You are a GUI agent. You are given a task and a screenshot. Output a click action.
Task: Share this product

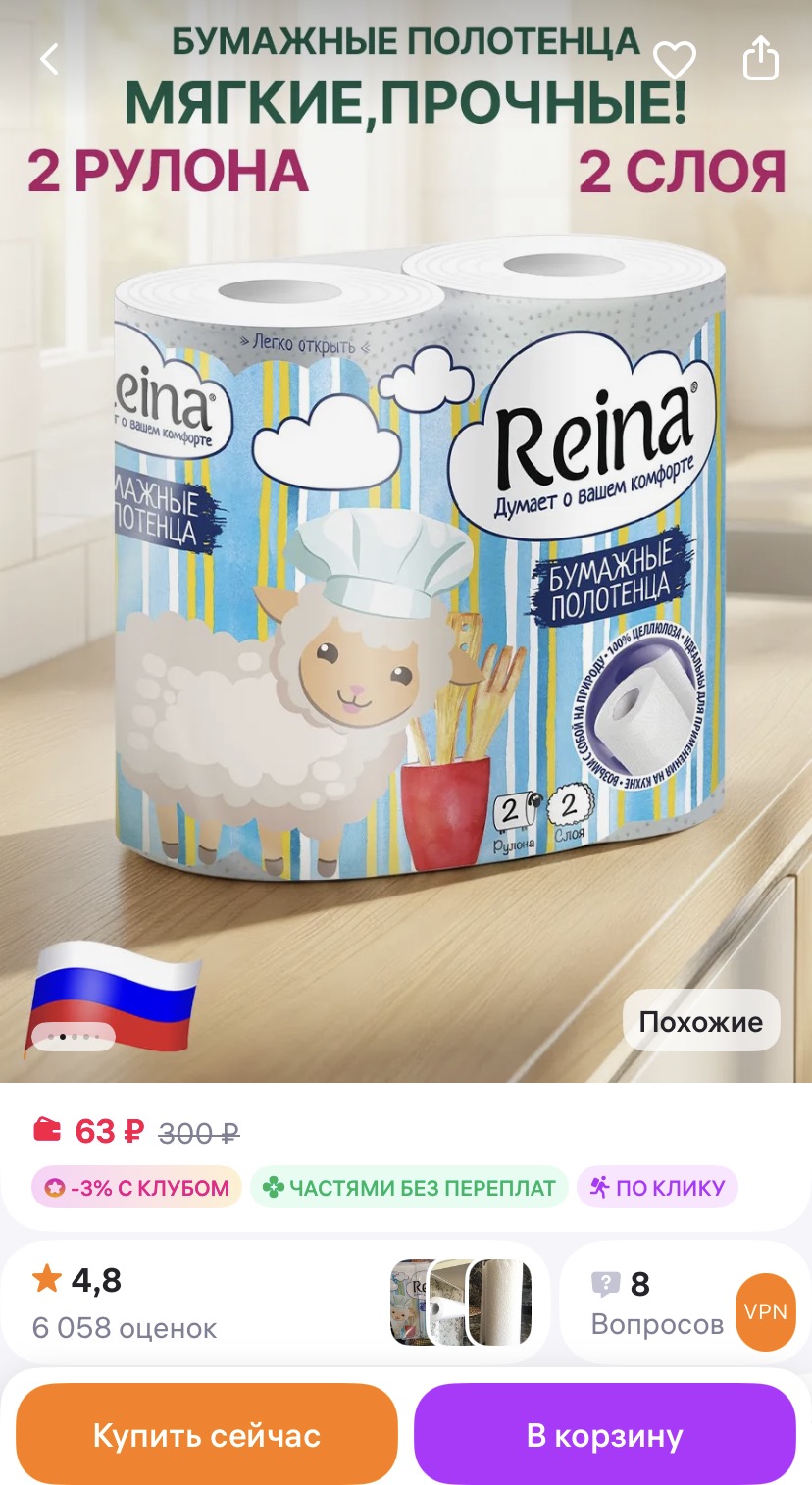(x=760, y=59)
